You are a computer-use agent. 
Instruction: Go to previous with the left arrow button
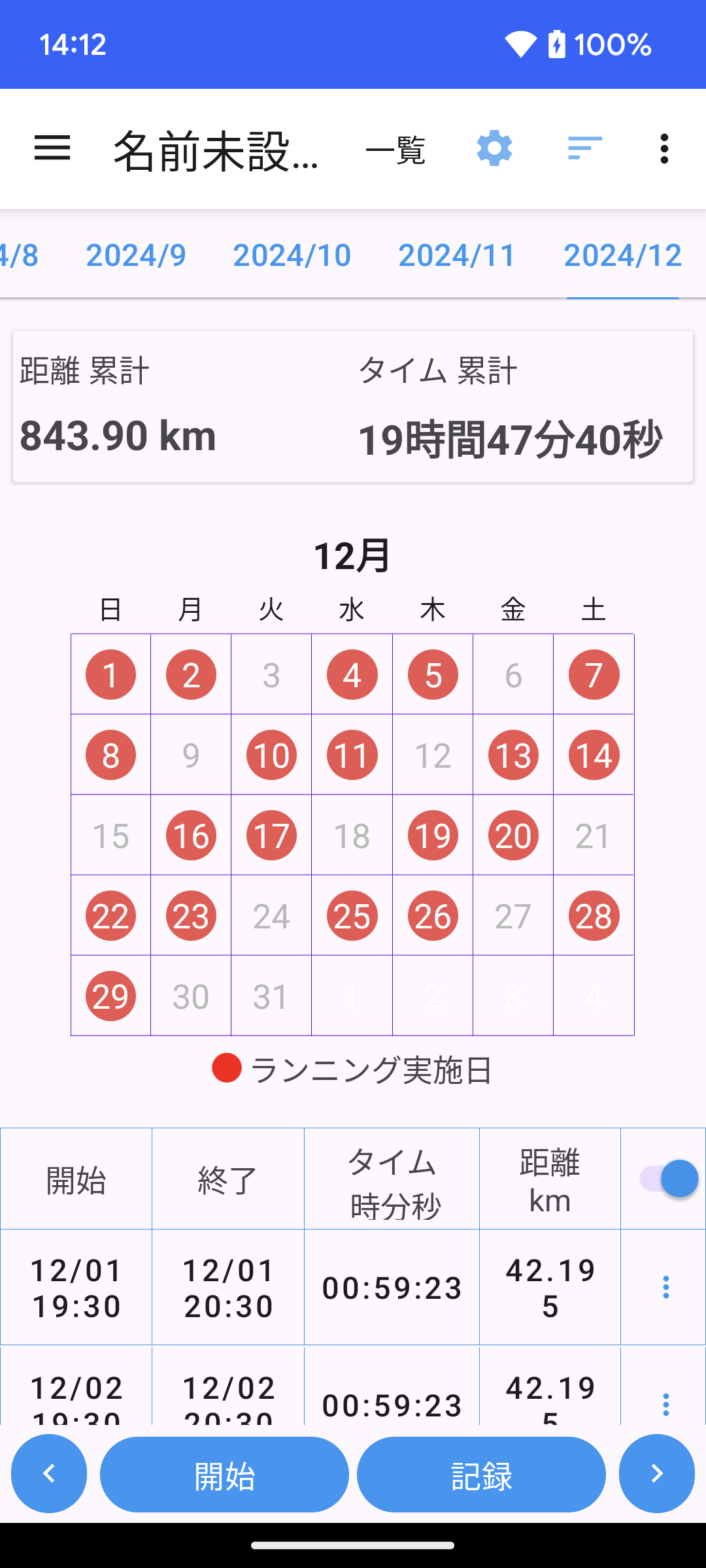pos(49,1474)
